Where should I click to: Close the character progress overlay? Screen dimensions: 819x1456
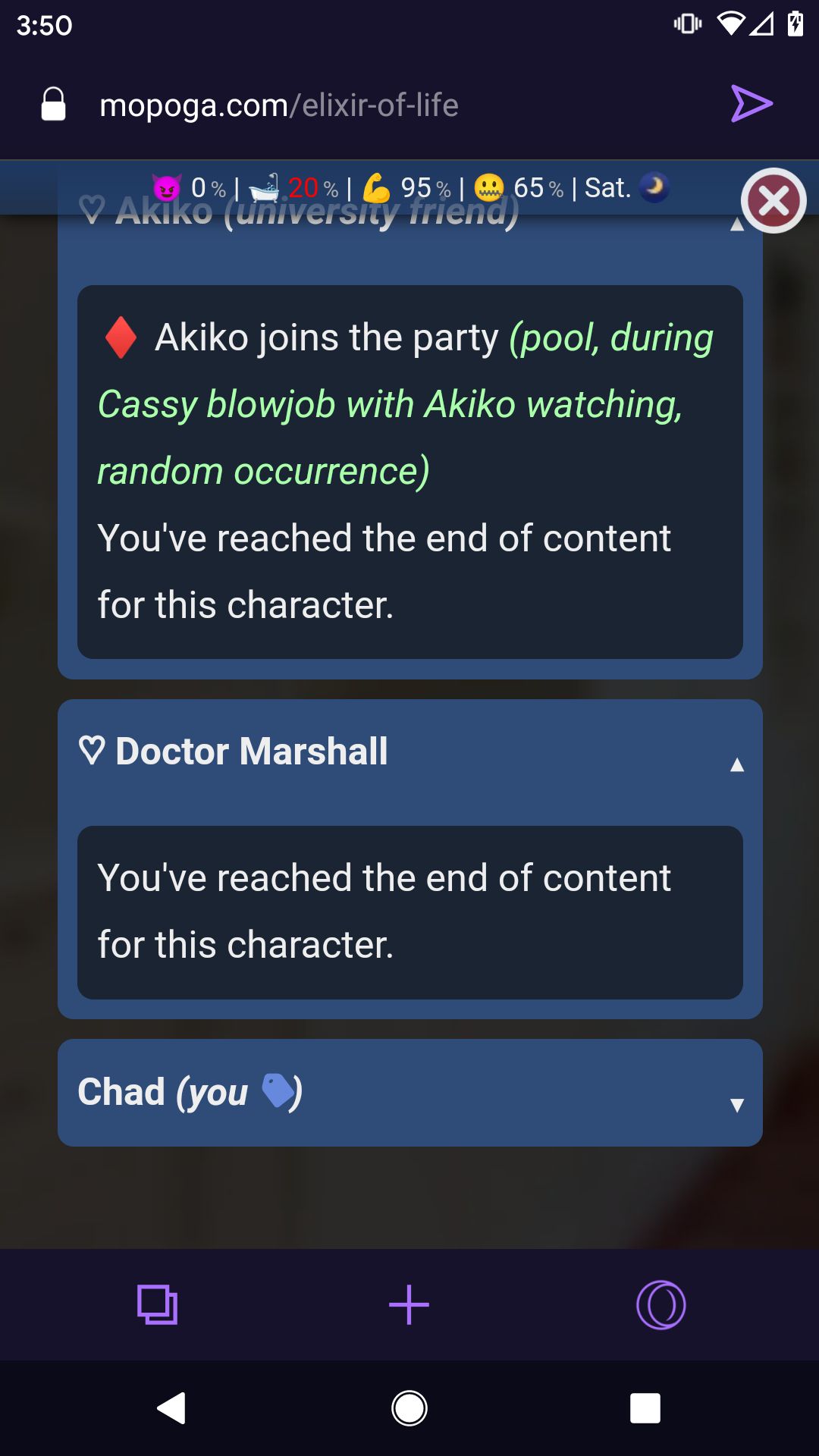point(773,201)
